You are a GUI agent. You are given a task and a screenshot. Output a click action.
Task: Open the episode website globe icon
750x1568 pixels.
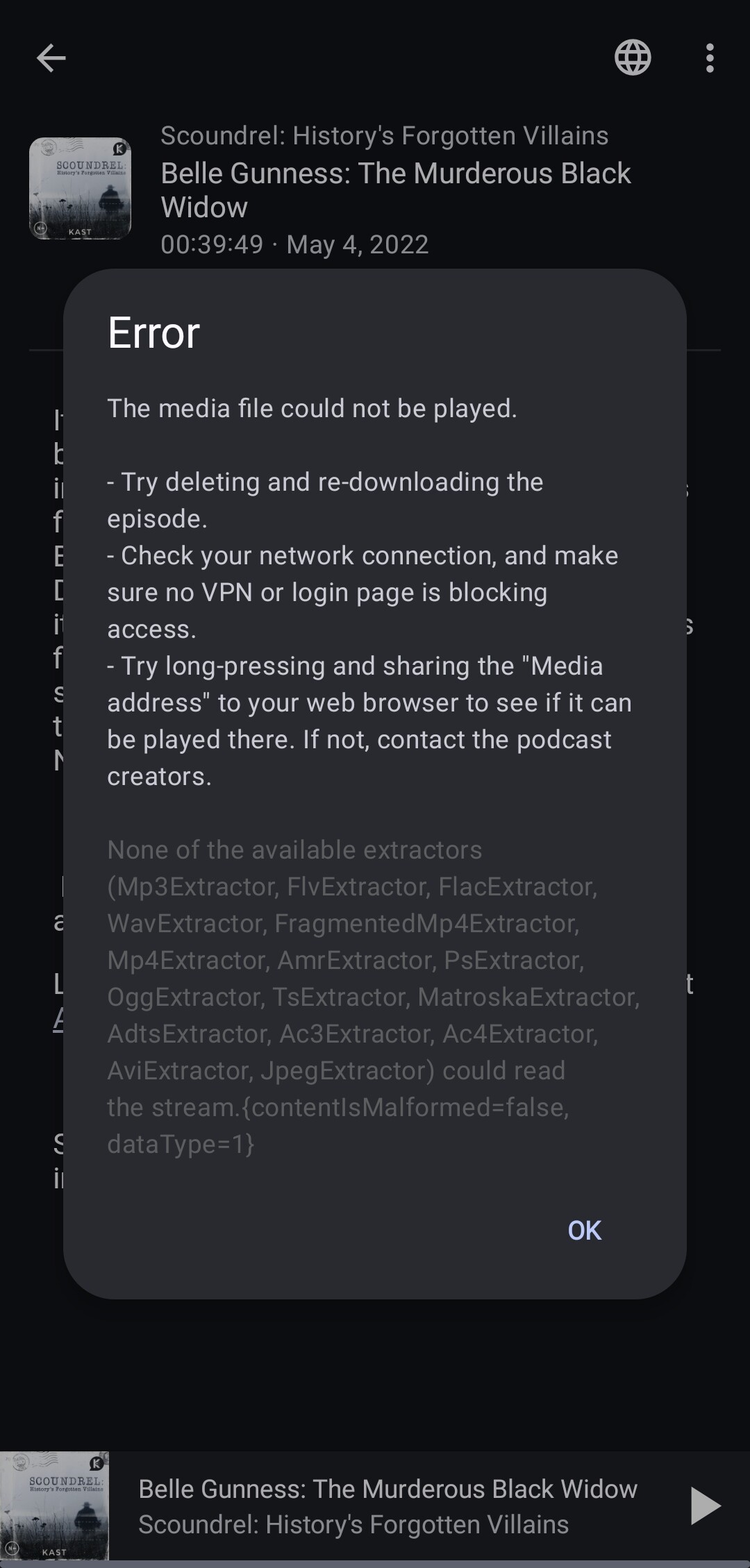coord(633,58)
